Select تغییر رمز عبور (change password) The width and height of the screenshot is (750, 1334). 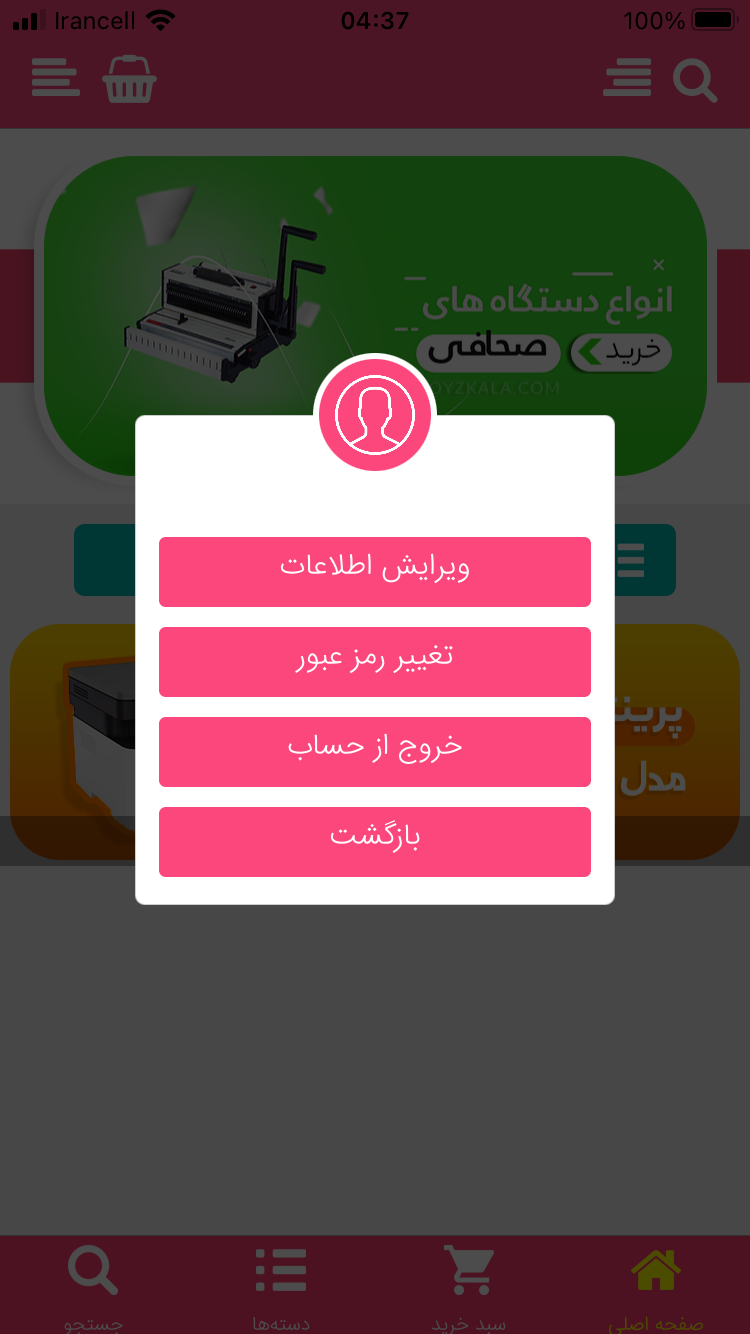click(x=374, y=661)
